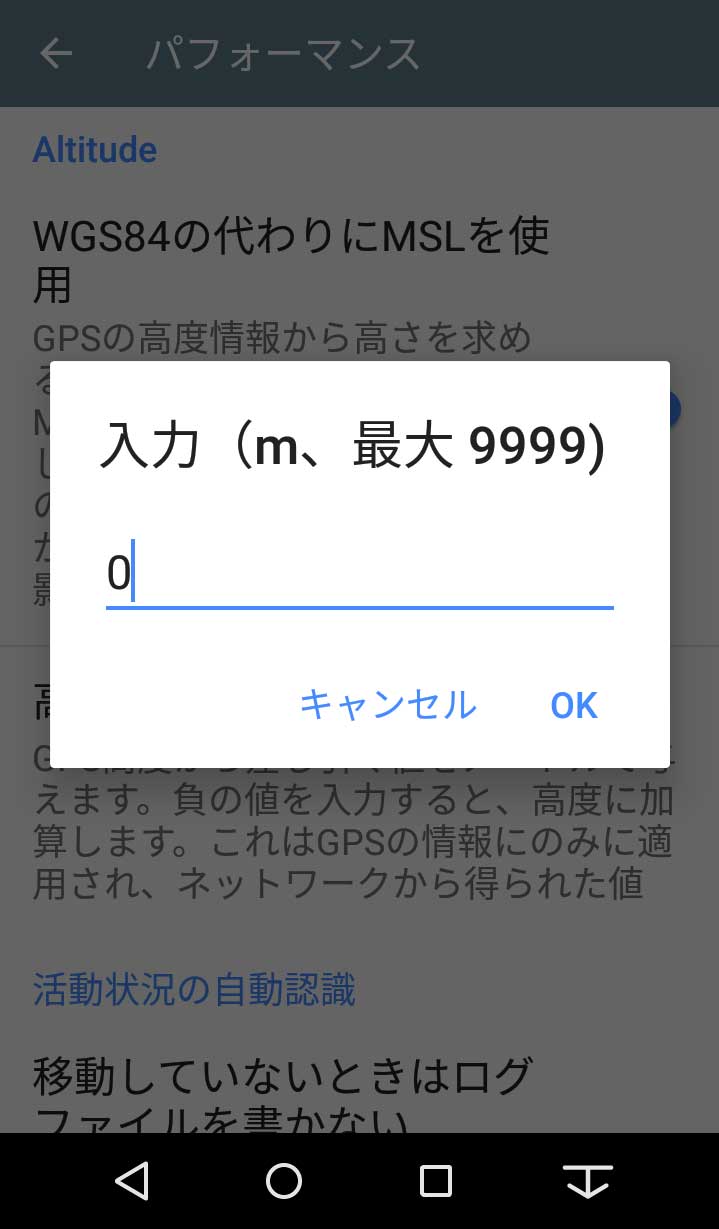Image resolution: width=719 pixels, height=1229 pixels.
Task: Go back using the system back button
Action: pos(132,1181)
